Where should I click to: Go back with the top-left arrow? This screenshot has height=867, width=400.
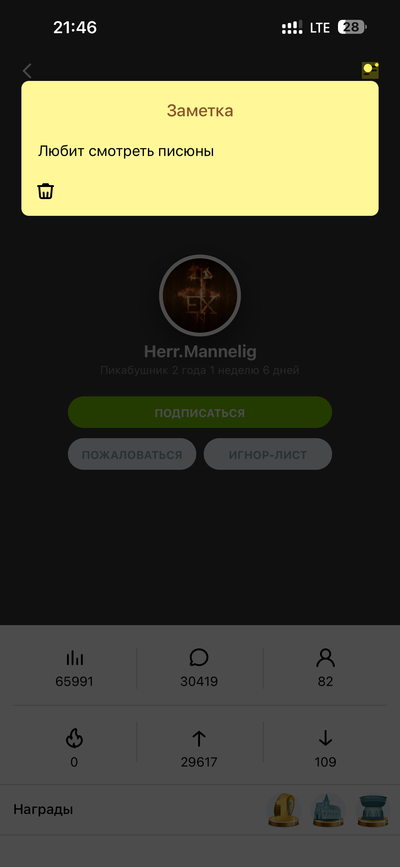27,70
